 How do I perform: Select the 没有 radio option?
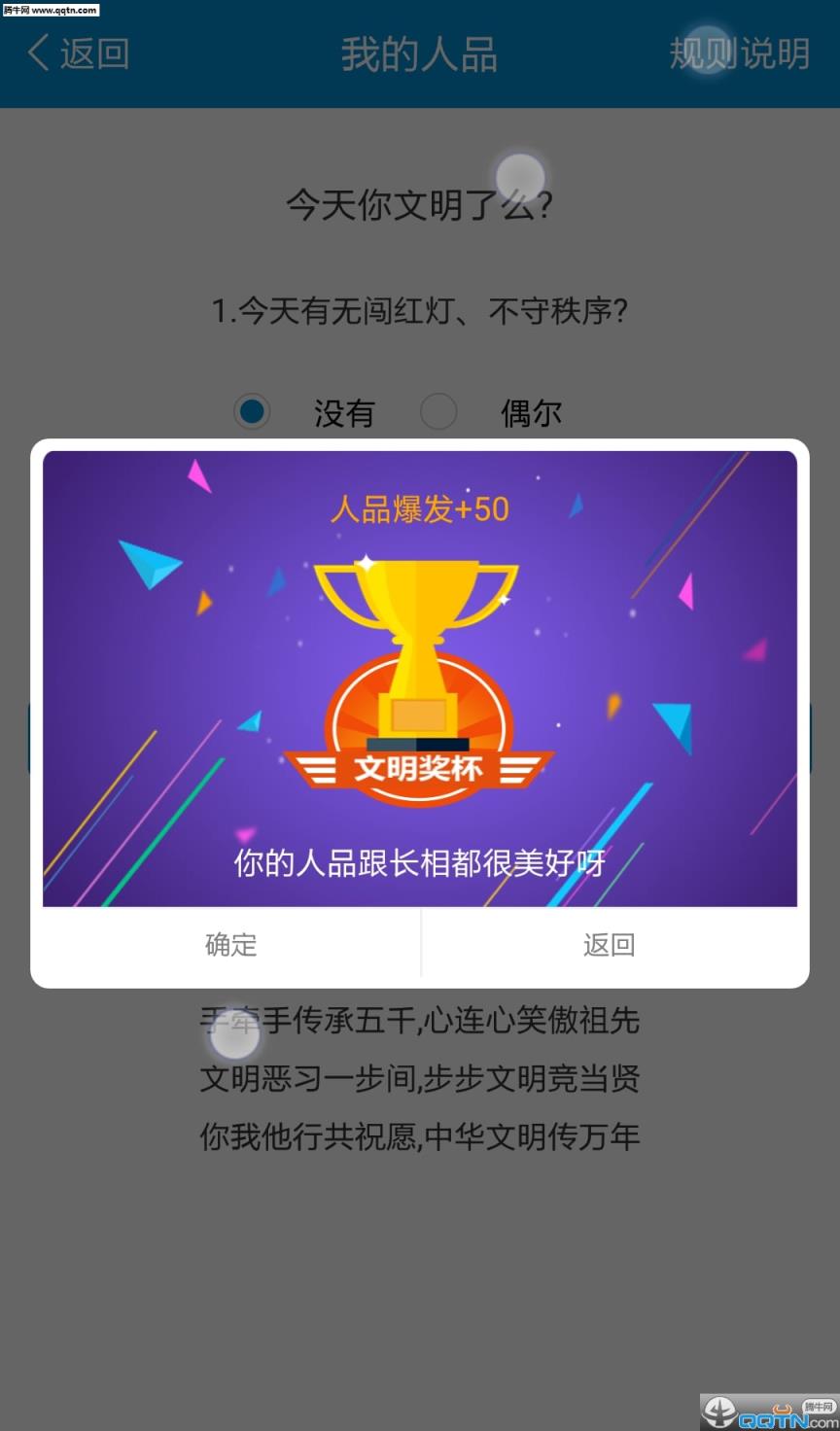(345, 412)
